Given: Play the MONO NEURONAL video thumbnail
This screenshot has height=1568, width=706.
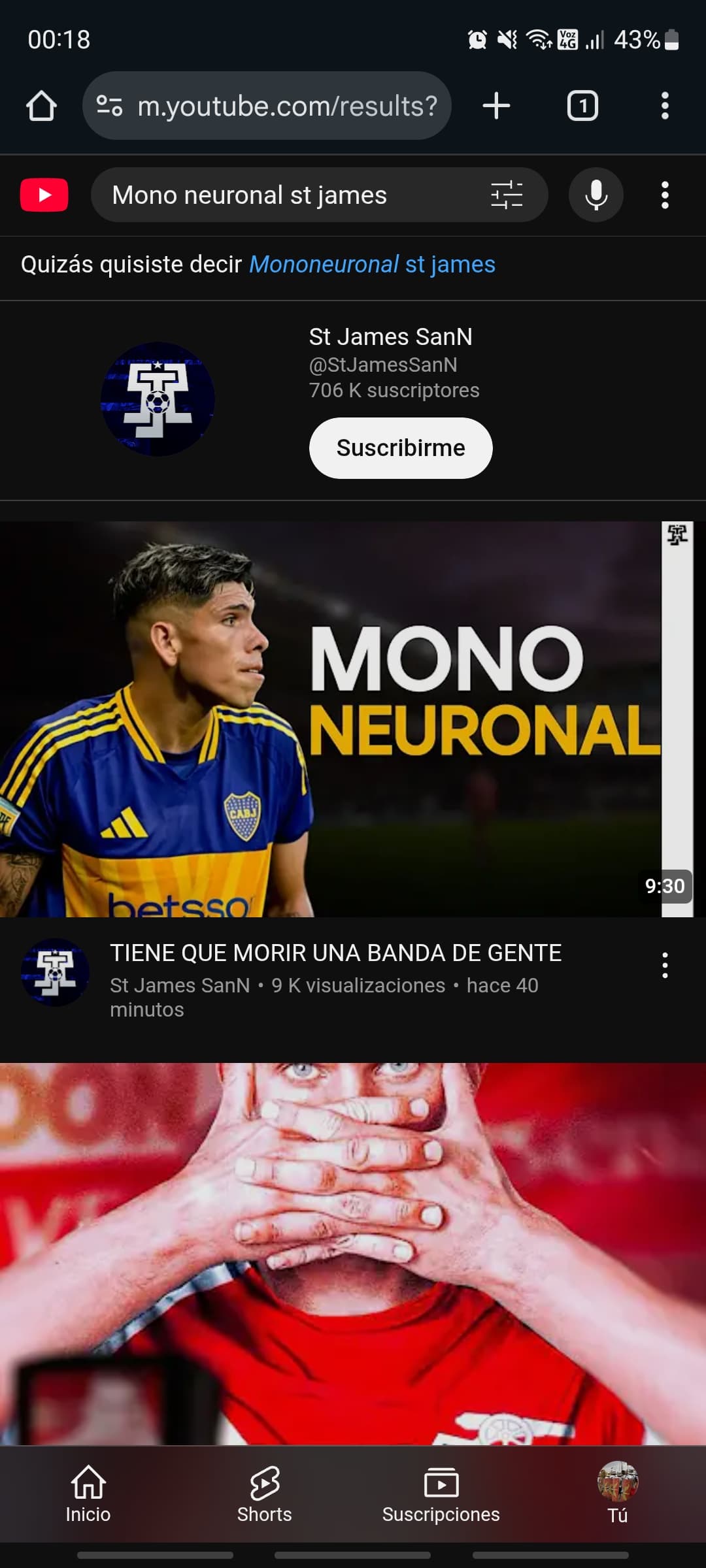Looking at the screenshot, I should click(353, 719).
